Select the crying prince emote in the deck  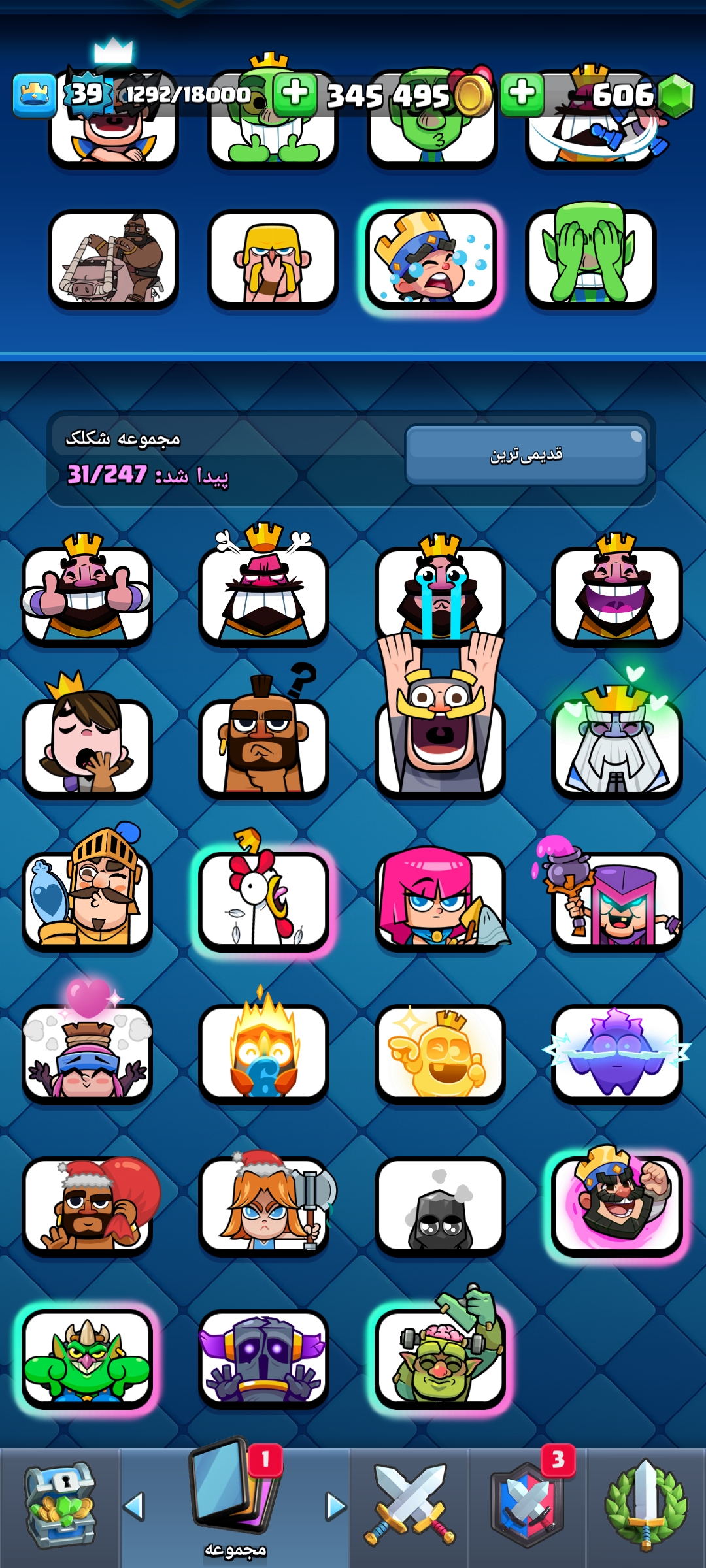point(431,259)
